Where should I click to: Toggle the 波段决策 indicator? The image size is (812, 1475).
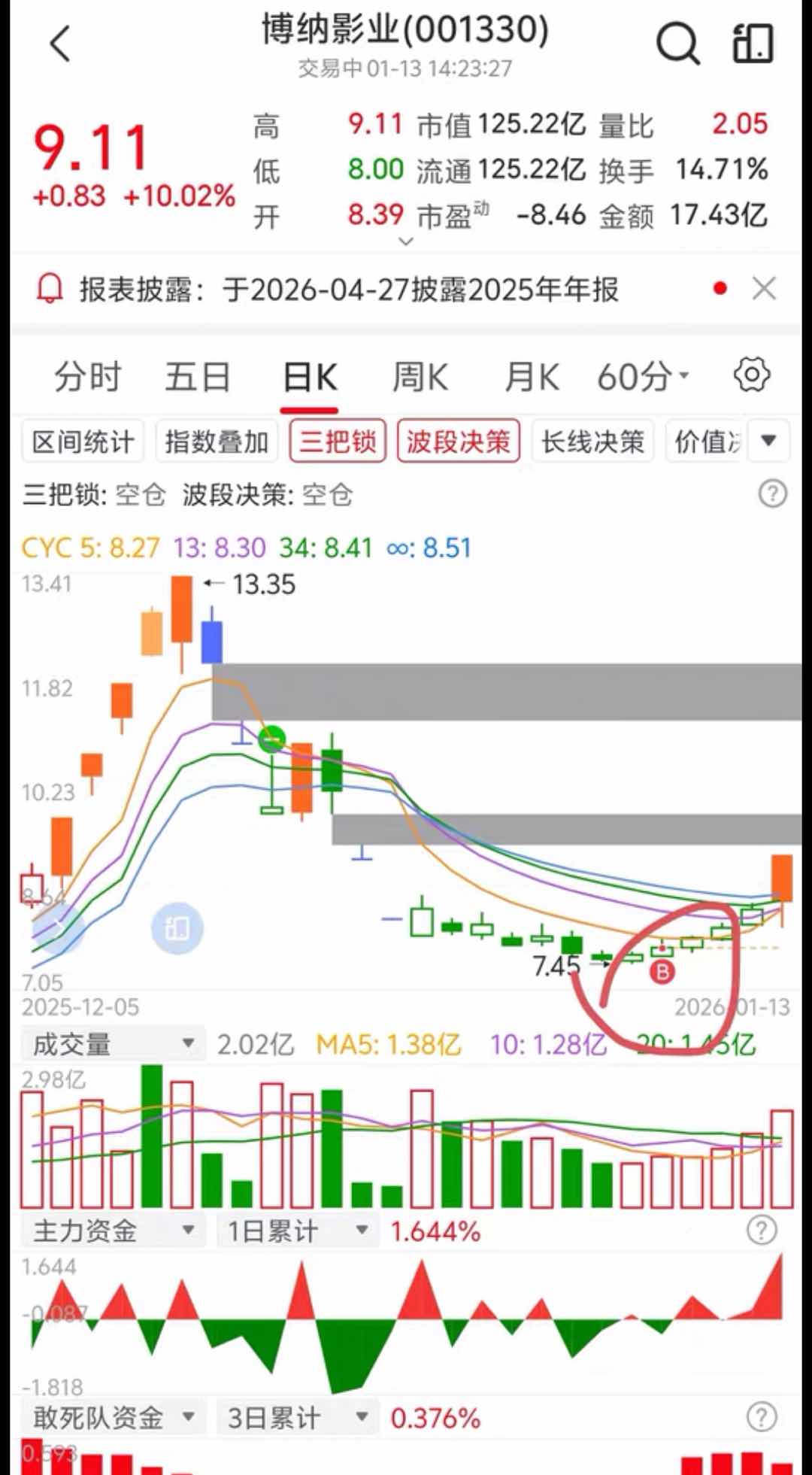point(459,442)
